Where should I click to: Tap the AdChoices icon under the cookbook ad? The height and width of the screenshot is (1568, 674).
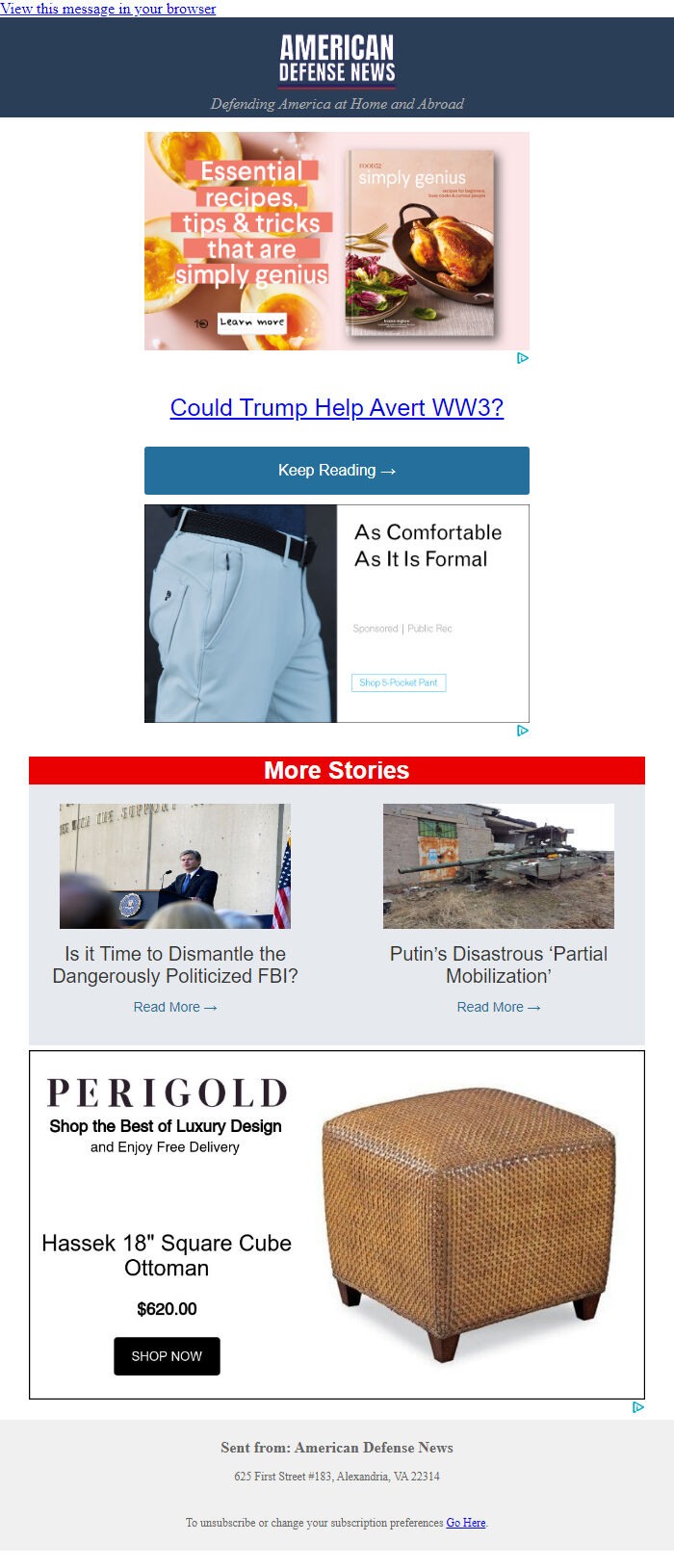522,358
